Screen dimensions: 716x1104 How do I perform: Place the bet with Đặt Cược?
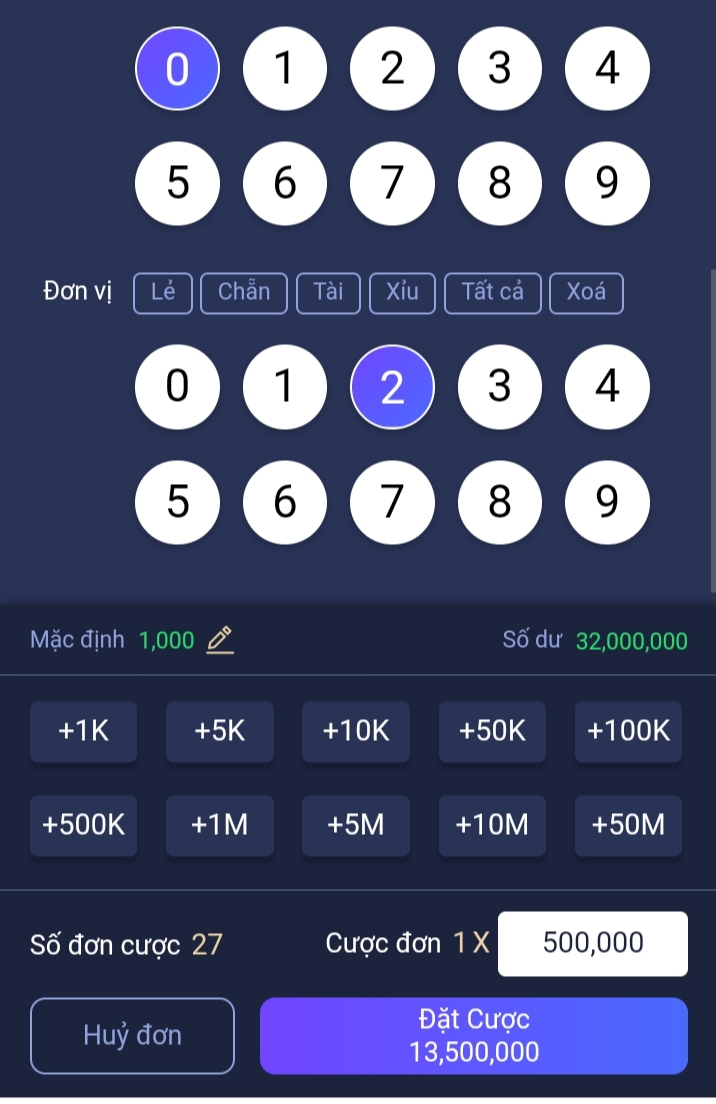click(x=473, y=1035)
